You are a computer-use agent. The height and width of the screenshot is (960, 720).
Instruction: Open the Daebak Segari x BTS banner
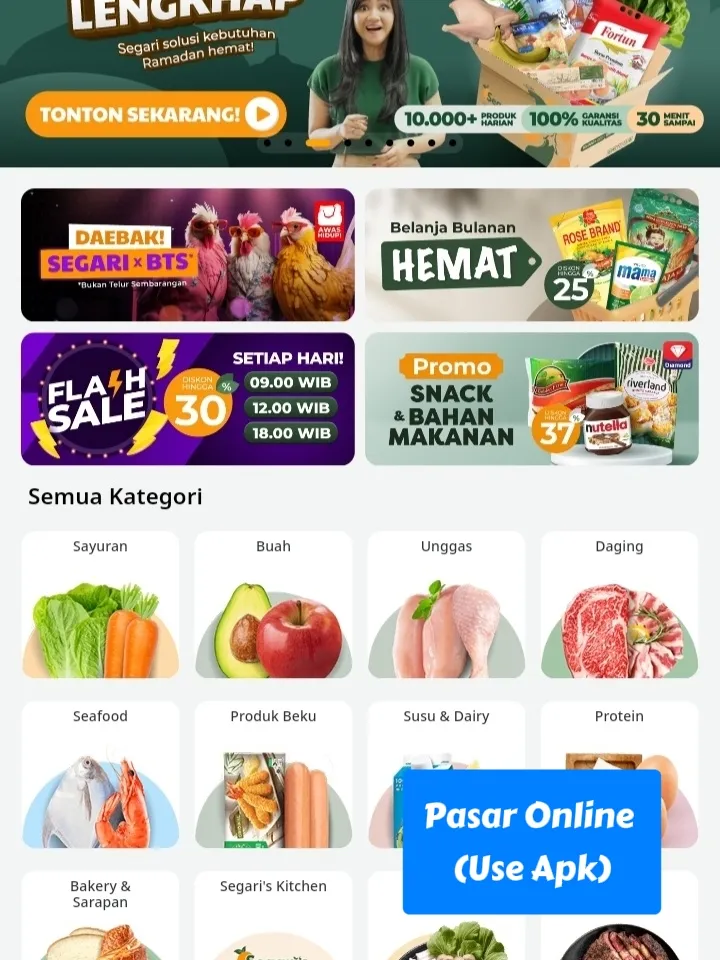coord(188,255)
